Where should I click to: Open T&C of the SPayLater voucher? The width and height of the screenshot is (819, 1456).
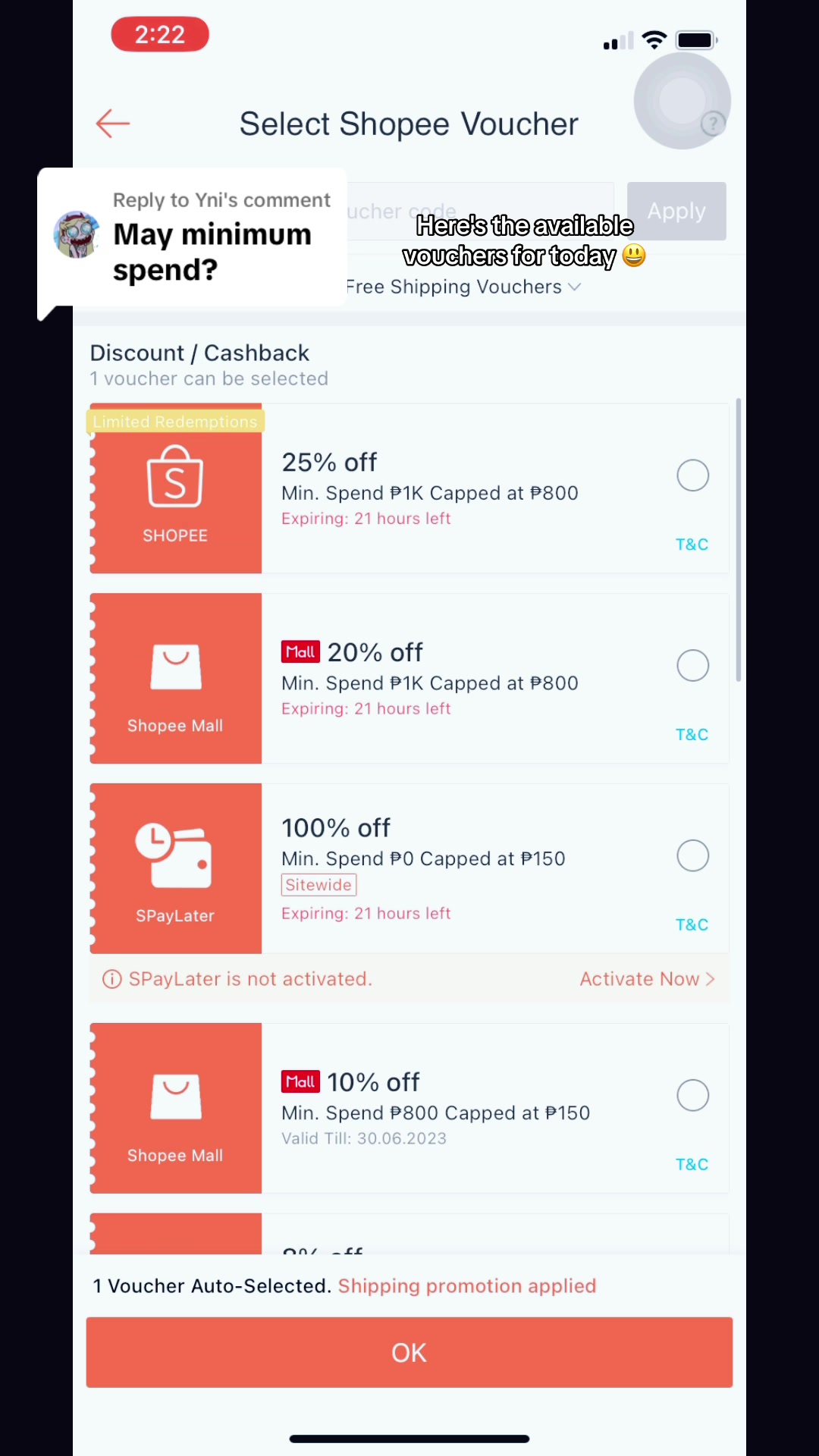[x=692, y=925]
